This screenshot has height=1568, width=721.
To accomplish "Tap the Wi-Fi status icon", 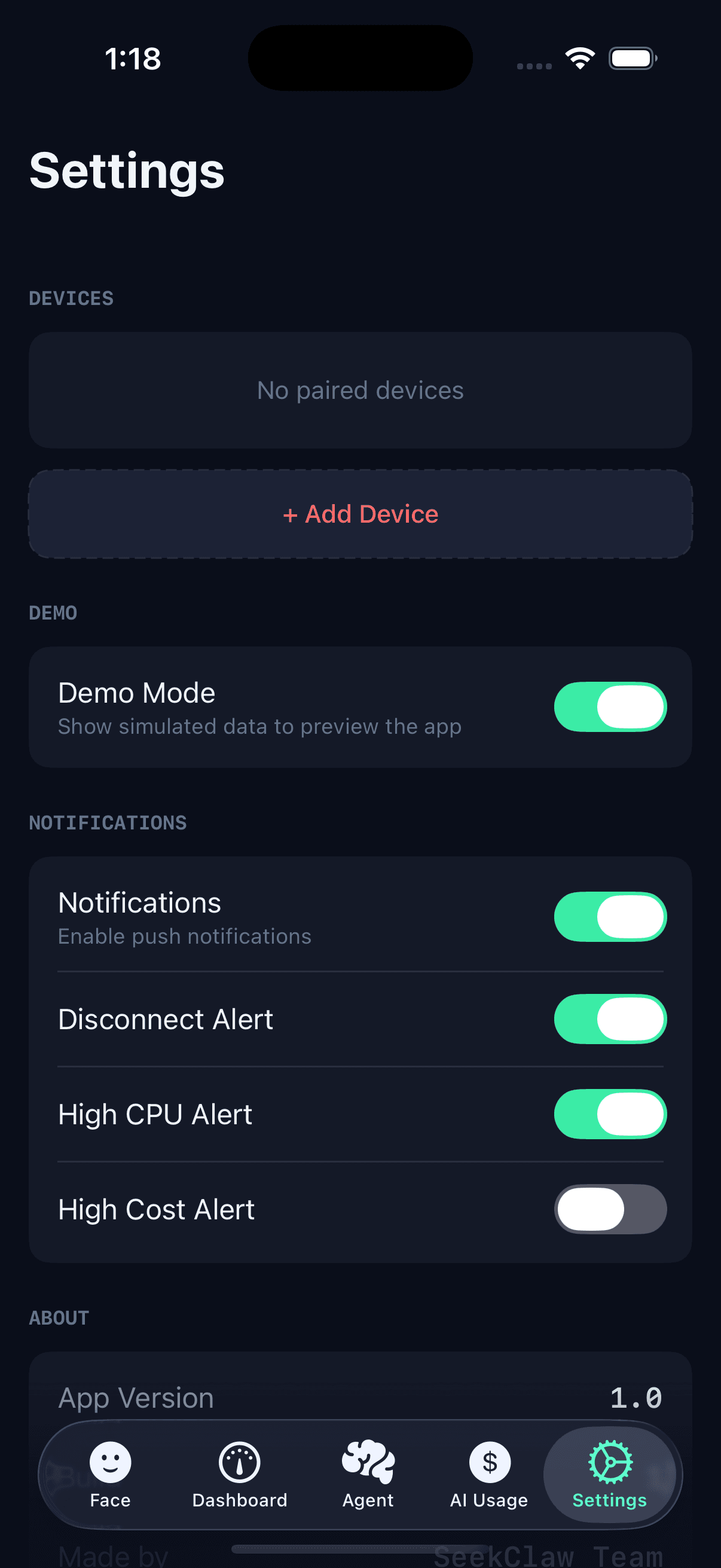I will pyautogui.click(x=579, y=57).
